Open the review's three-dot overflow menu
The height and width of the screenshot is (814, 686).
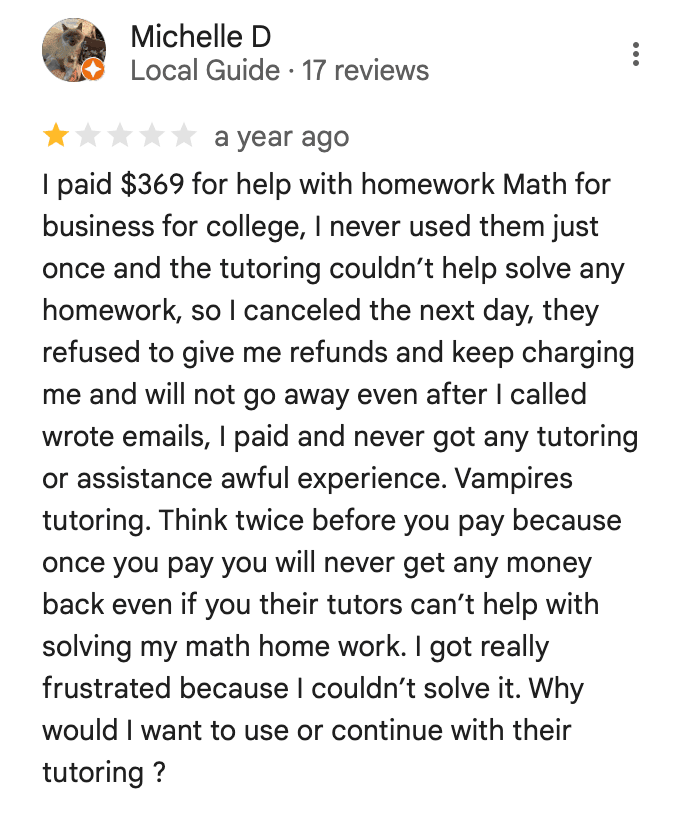[636, 55]
